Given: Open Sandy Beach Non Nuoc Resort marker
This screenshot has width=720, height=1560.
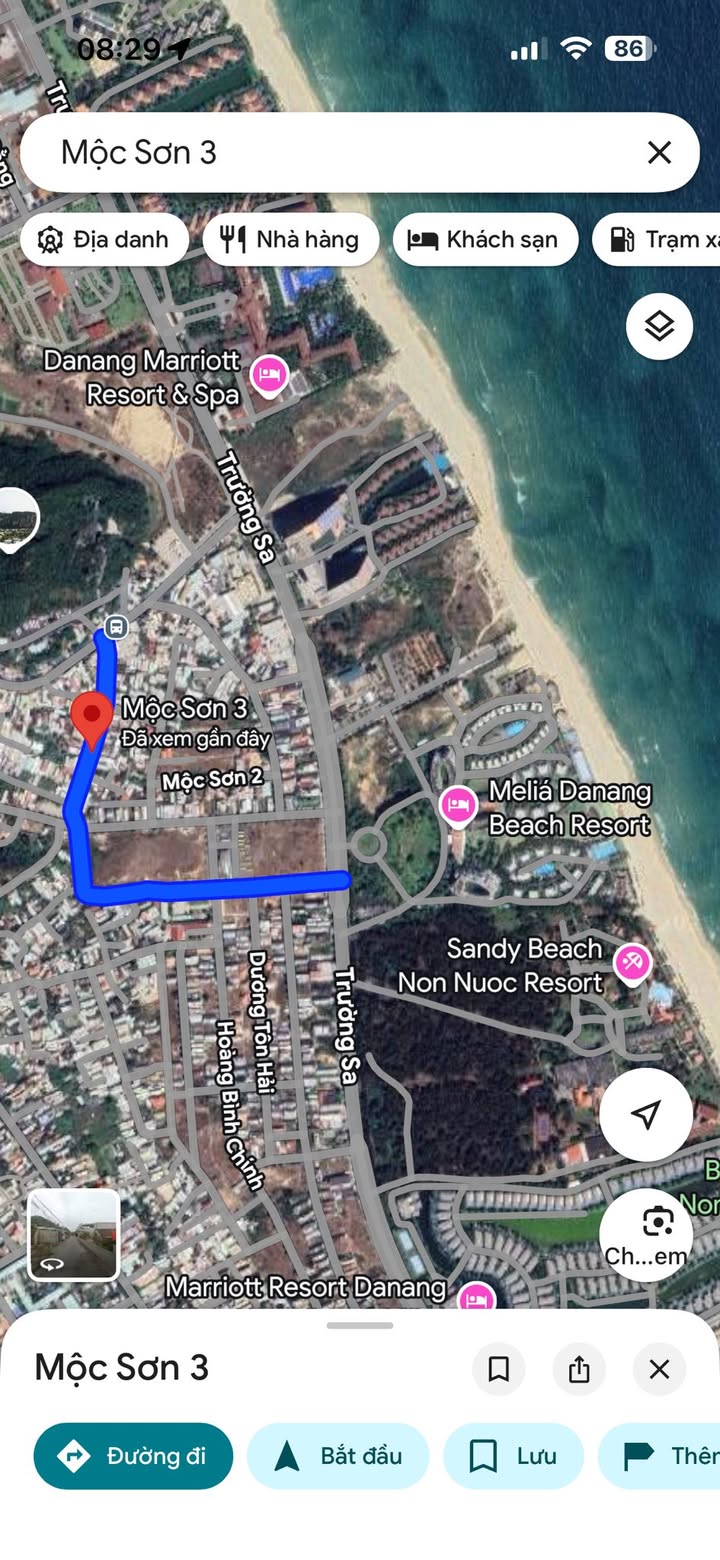Looking at the screenshot, I should coord(632,965).
